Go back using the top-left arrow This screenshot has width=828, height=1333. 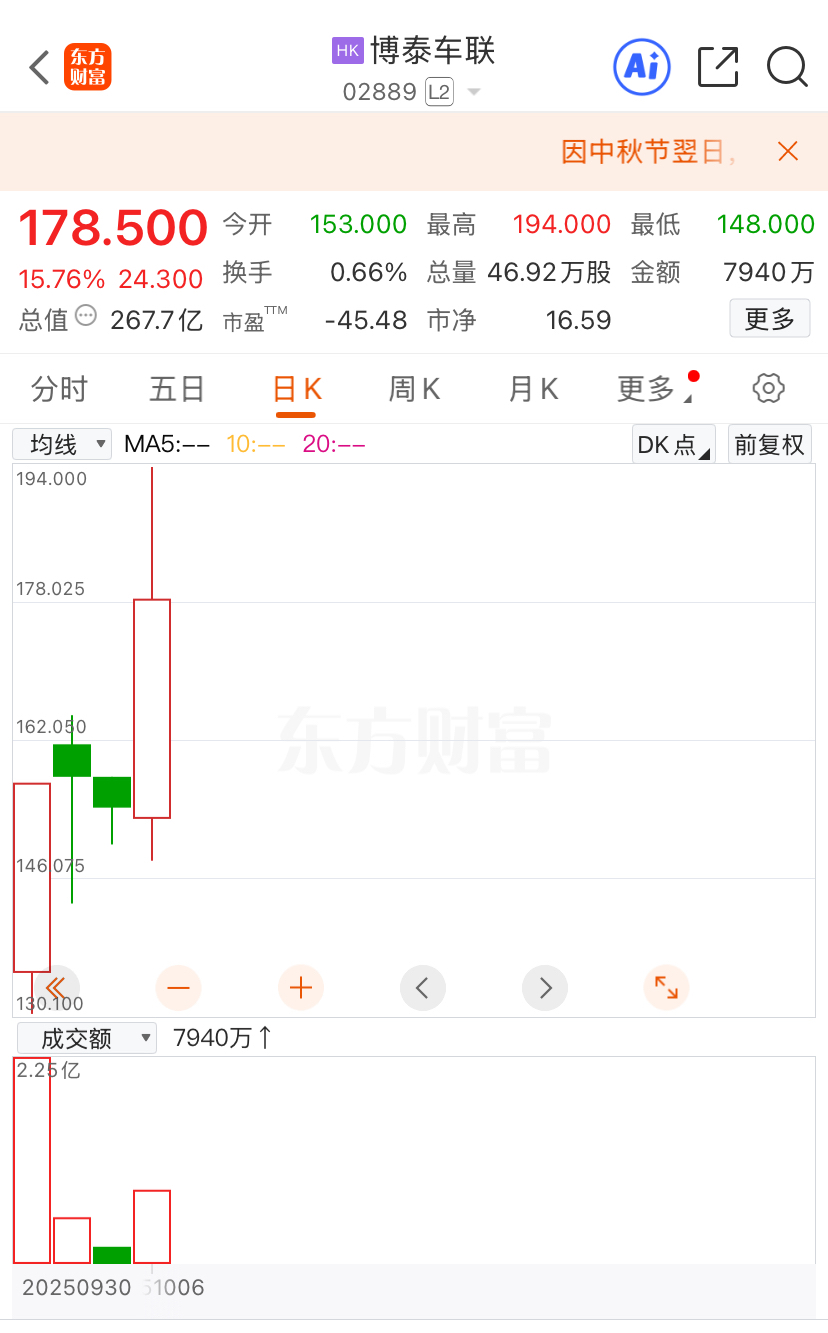click(40, 68)
